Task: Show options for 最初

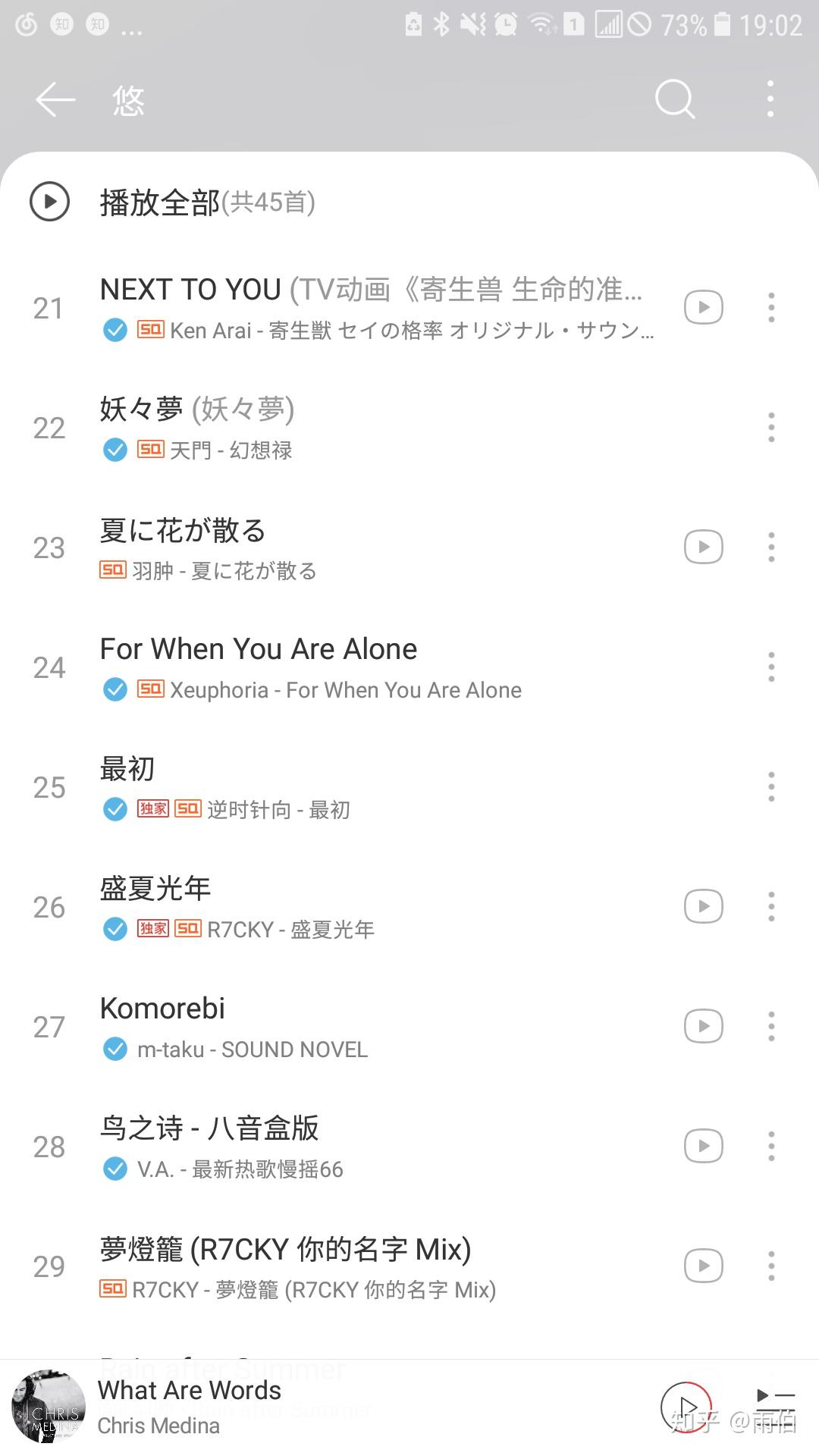Action: (771, 787)
